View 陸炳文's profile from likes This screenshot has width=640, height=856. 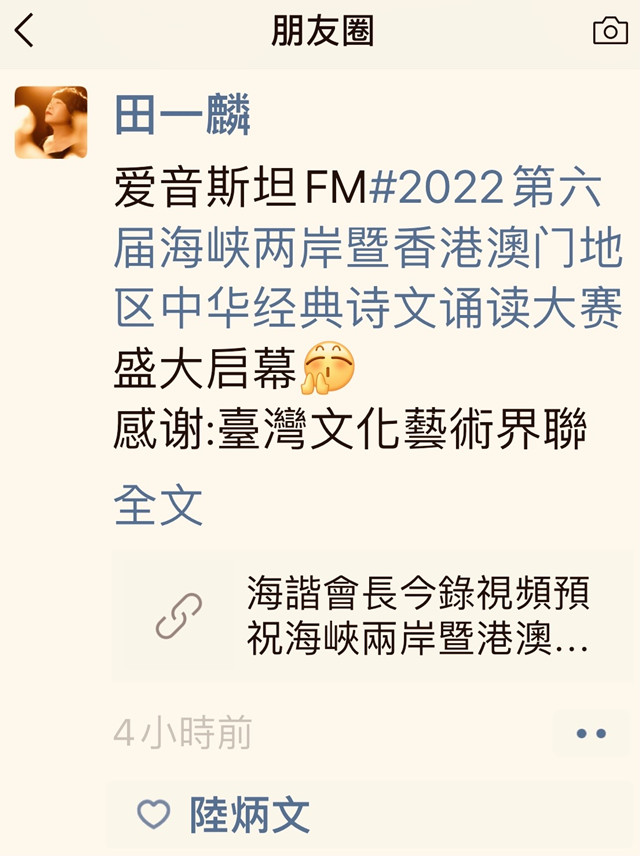249,815
